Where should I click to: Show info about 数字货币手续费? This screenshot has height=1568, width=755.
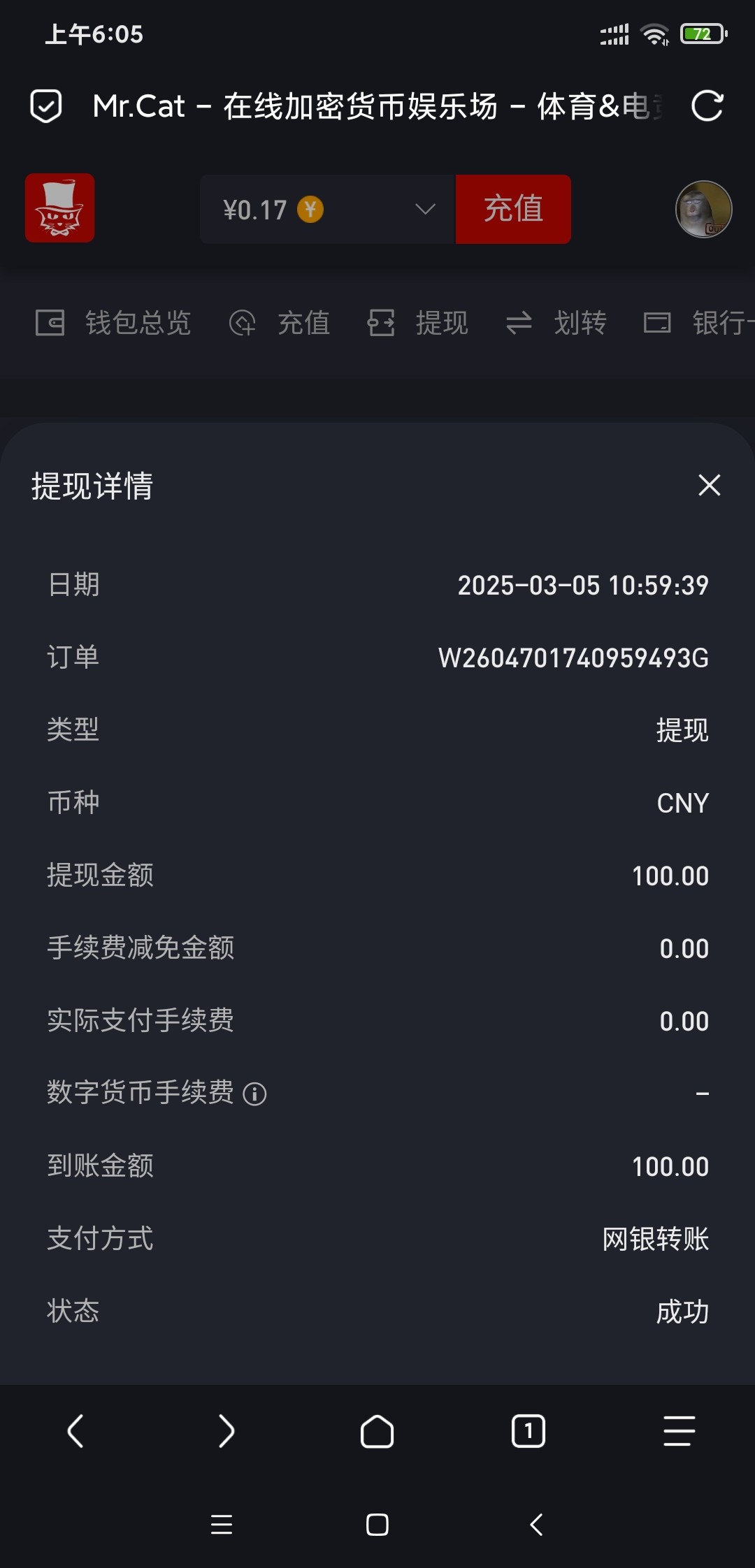[254, 1094]
